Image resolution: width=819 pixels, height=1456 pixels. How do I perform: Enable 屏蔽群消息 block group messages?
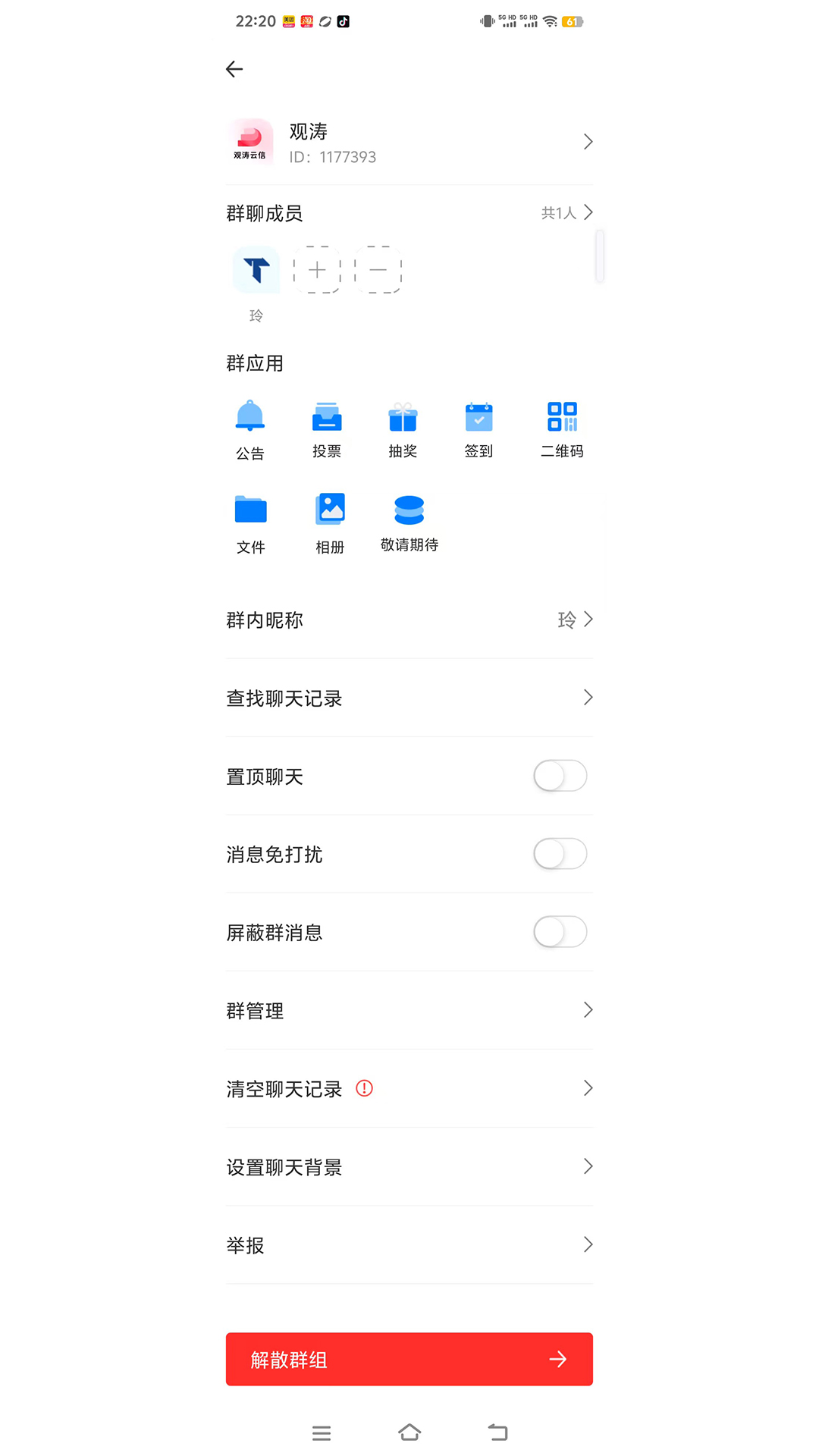560,932
